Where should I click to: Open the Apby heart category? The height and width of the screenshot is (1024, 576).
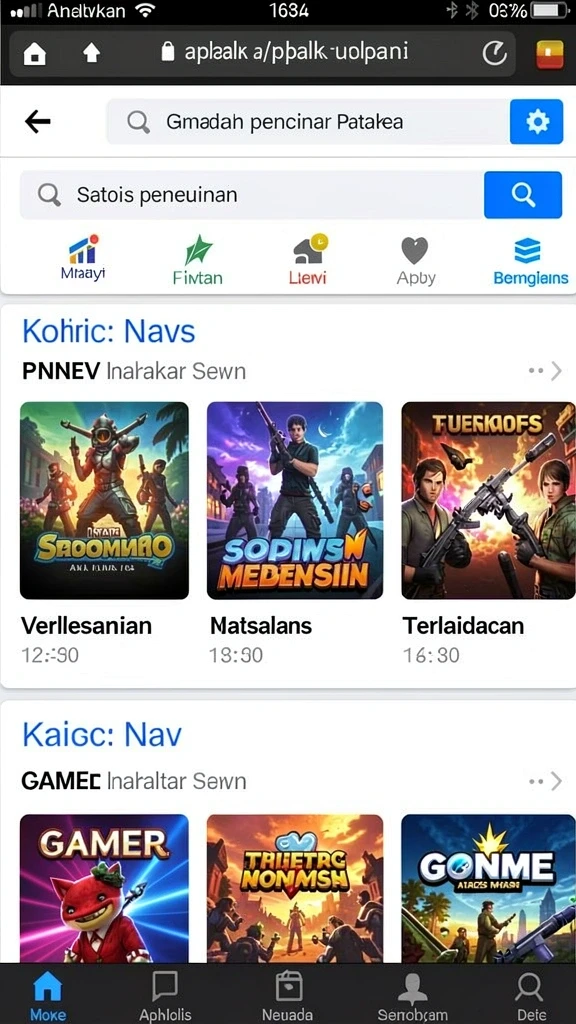[x=415, y=261]
